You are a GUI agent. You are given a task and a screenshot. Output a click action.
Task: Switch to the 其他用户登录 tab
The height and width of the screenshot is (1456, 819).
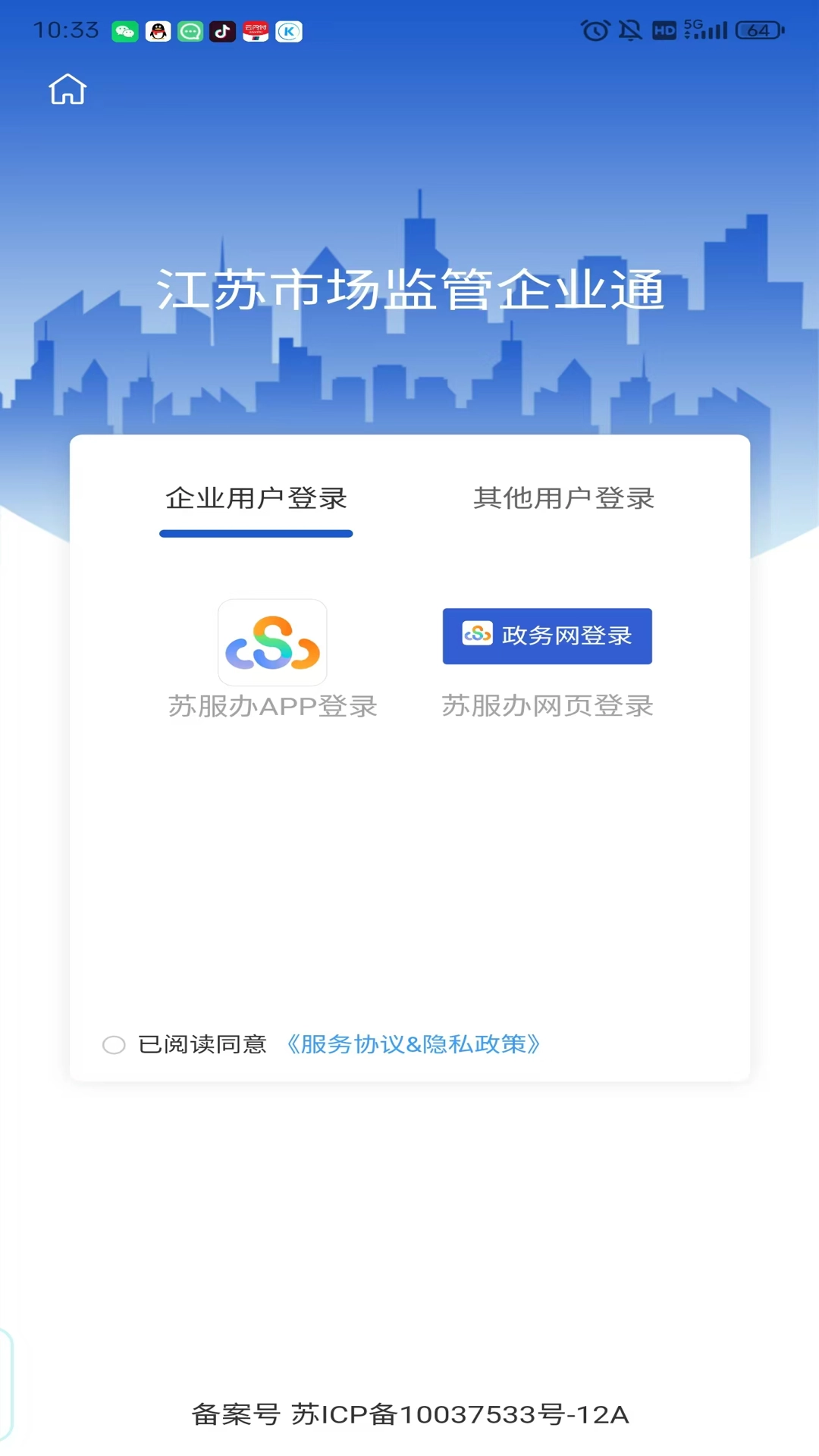pos(563,499)
